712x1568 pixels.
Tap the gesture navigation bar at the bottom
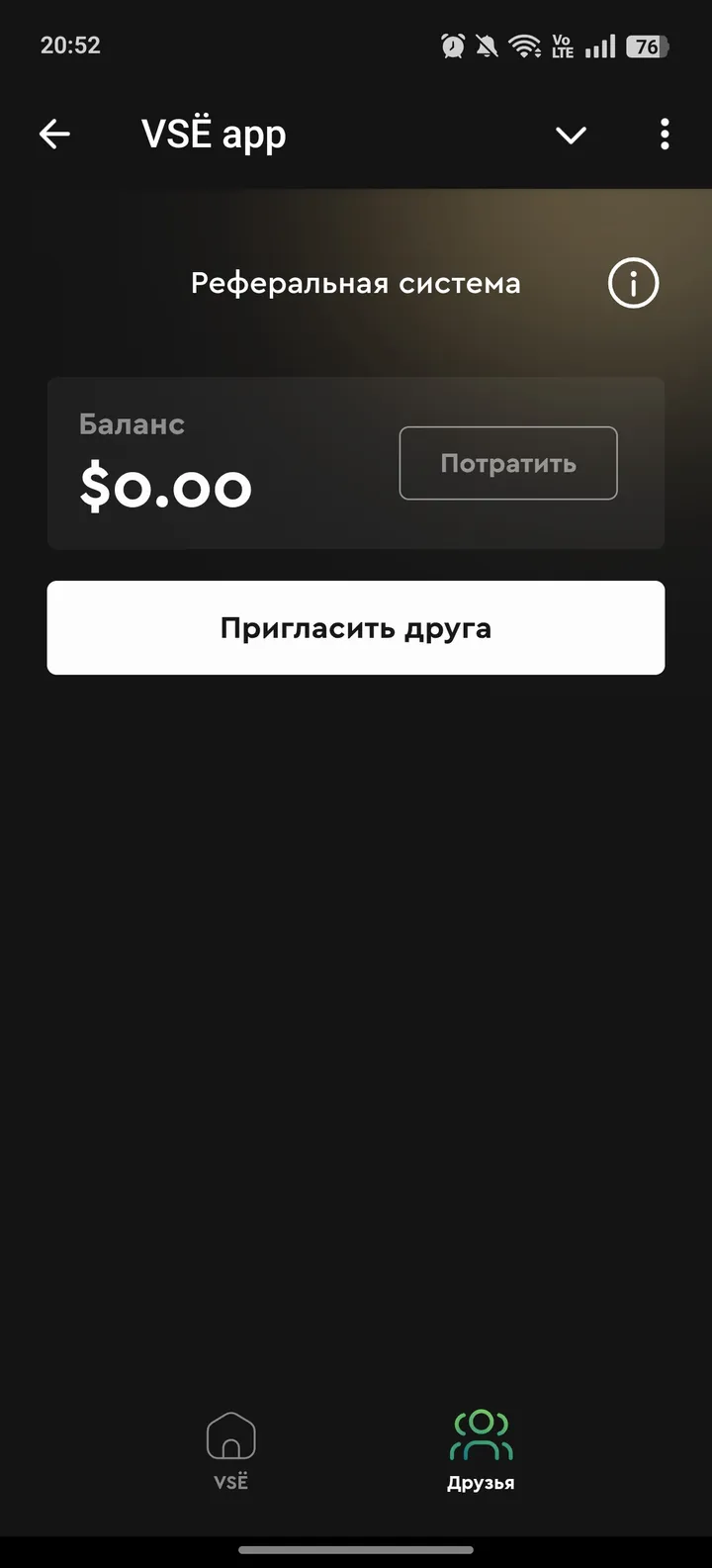click(x=356, y=1551)
